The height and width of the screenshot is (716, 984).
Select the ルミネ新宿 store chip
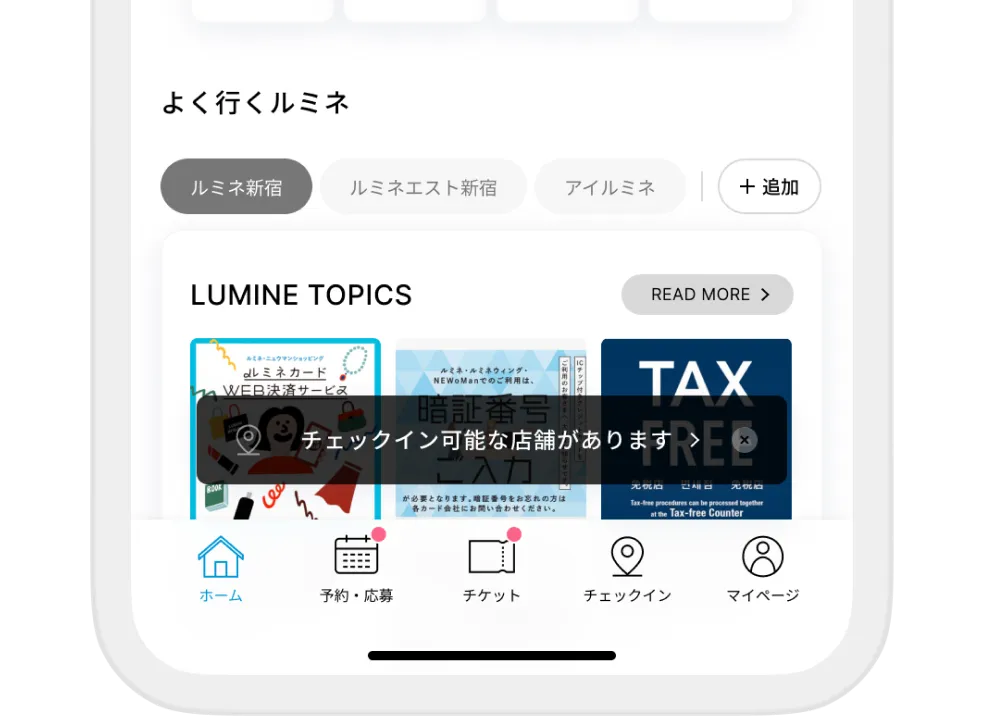[236, 187]
